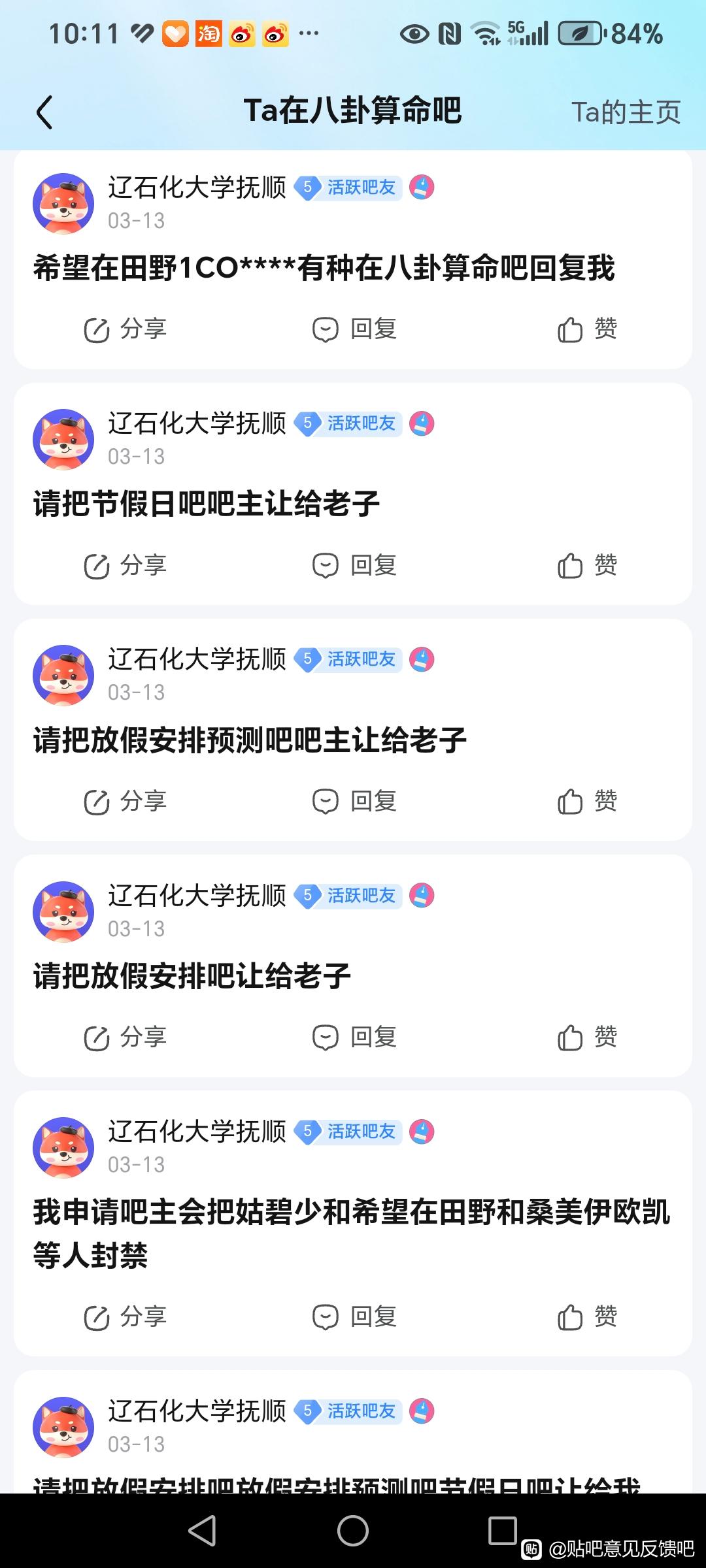The height and width of the screenshot is (1568, 706).
Task: Share the post 希望在田野1CO****有种在八卦算命吧回复我
Action: [x=126, y=329]
